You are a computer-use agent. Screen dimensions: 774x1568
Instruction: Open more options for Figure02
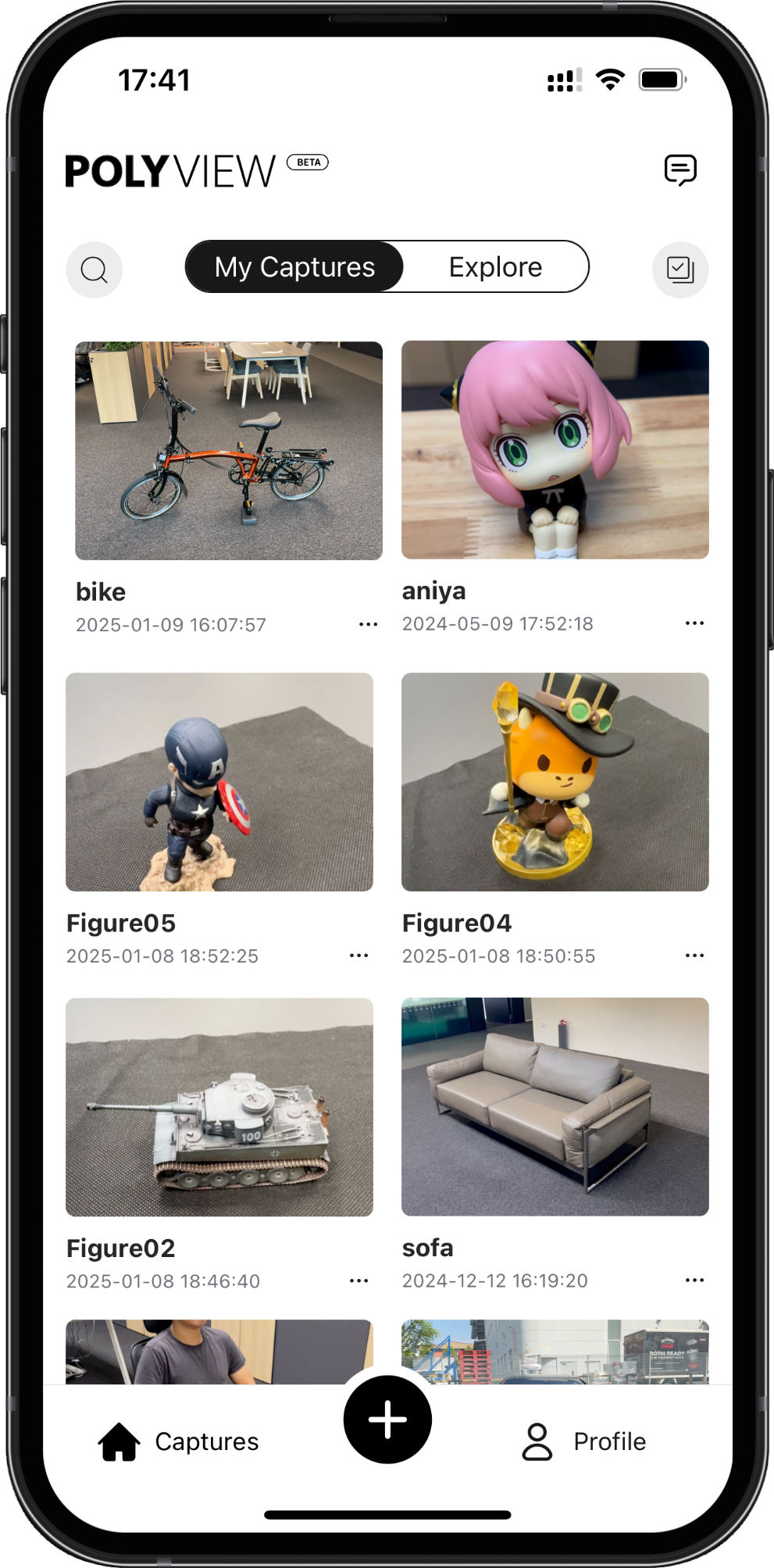coord(358,1280)
